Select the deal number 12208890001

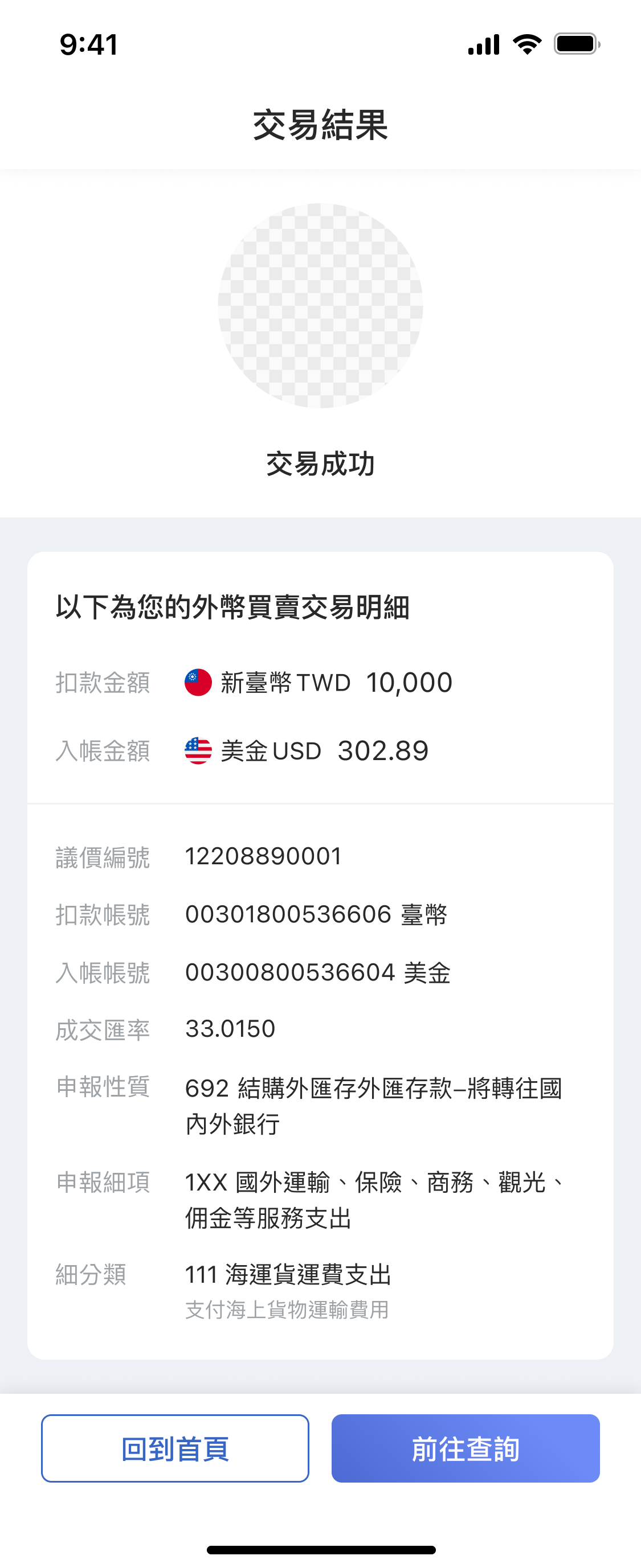(x=263, y=856)
